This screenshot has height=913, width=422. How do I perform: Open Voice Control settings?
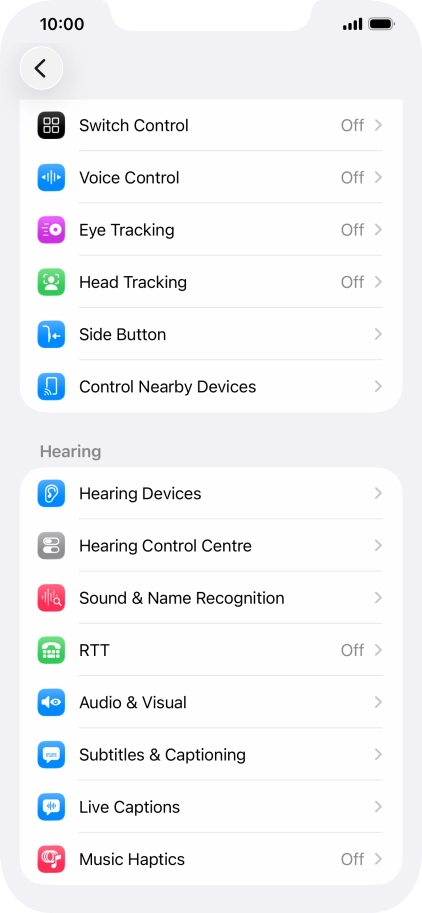click(x=211, y=178)
